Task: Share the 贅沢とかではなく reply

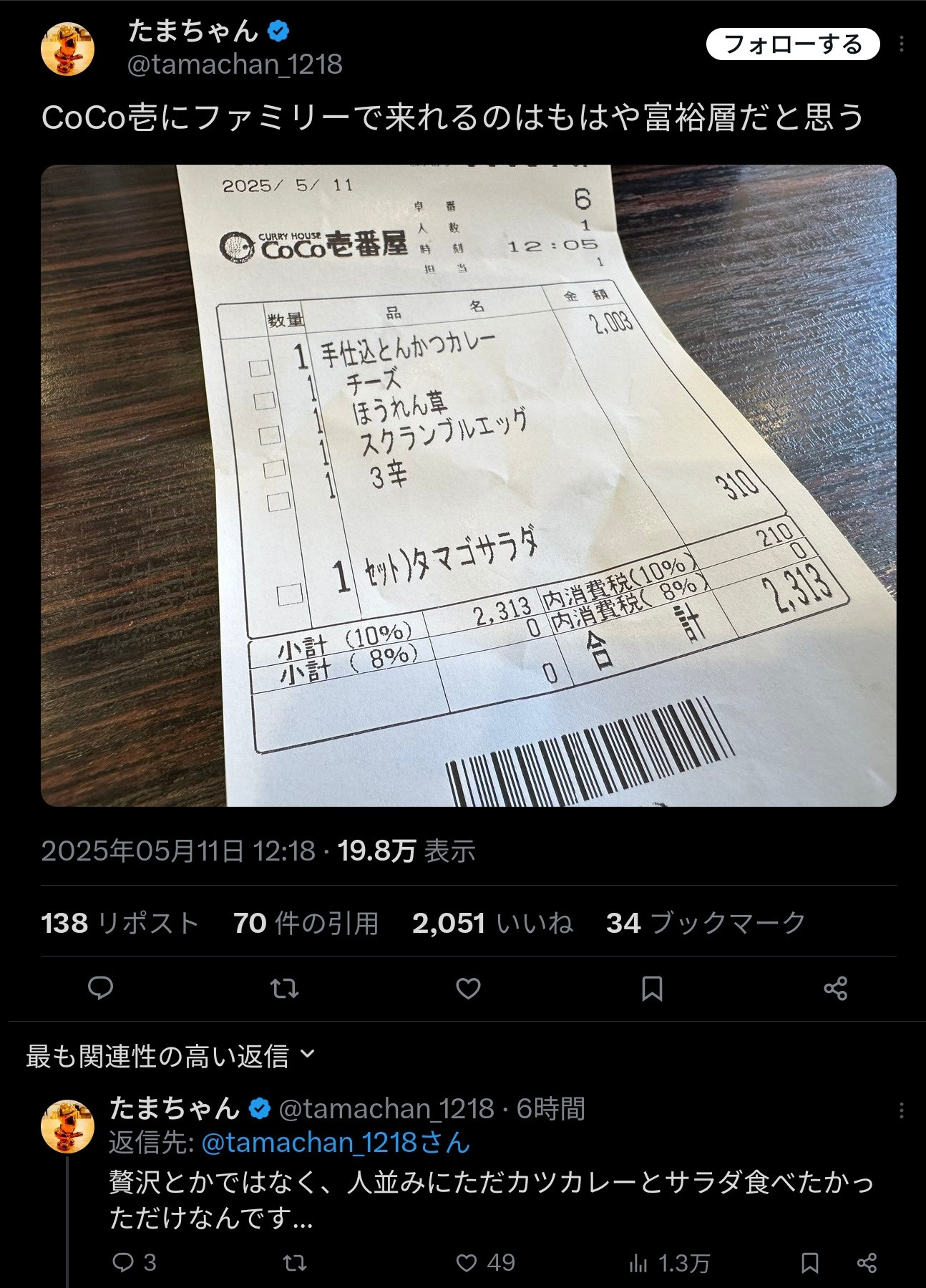Action: 867,1262
